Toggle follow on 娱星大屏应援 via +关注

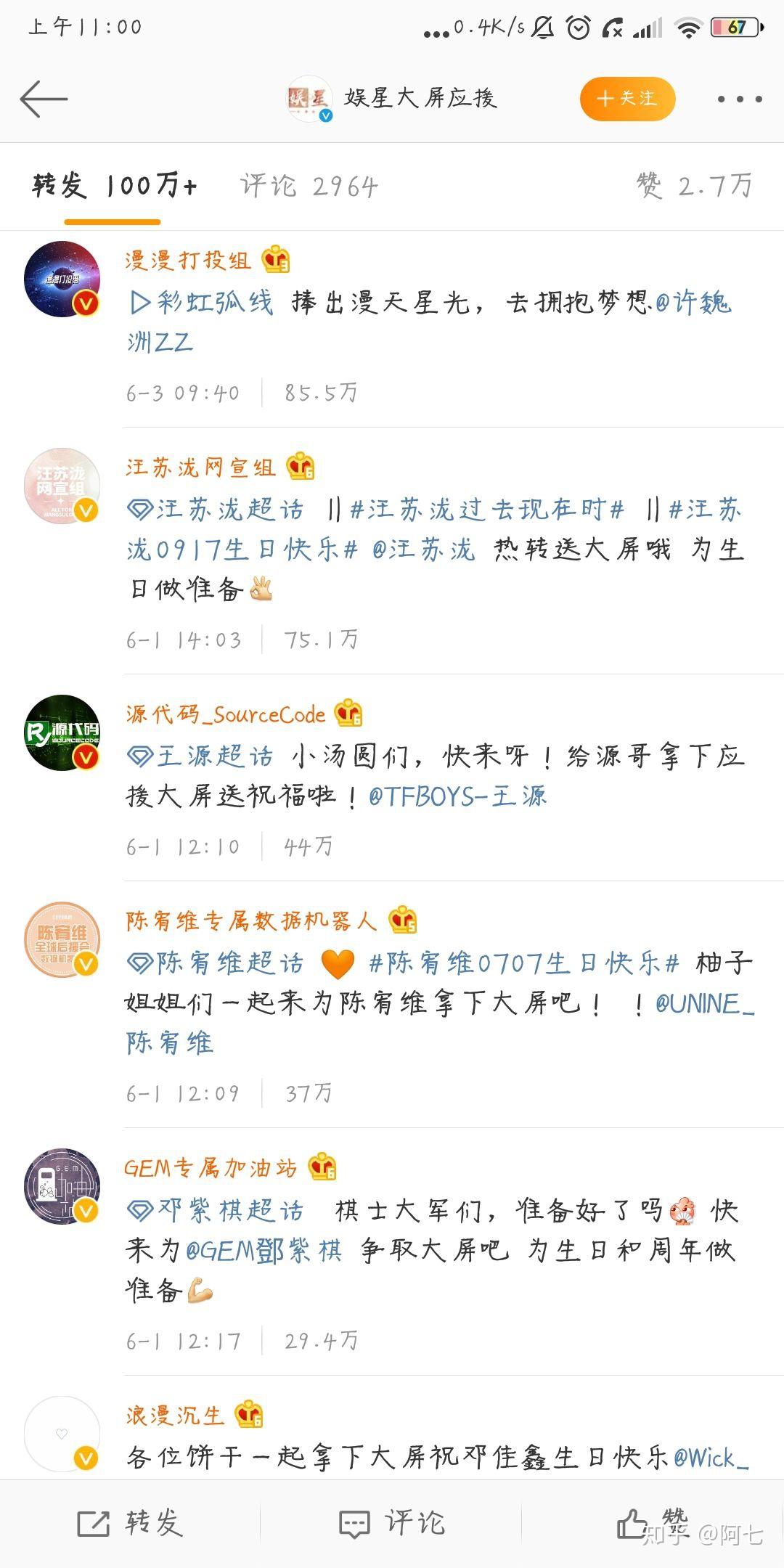click(x=626, y=99)
